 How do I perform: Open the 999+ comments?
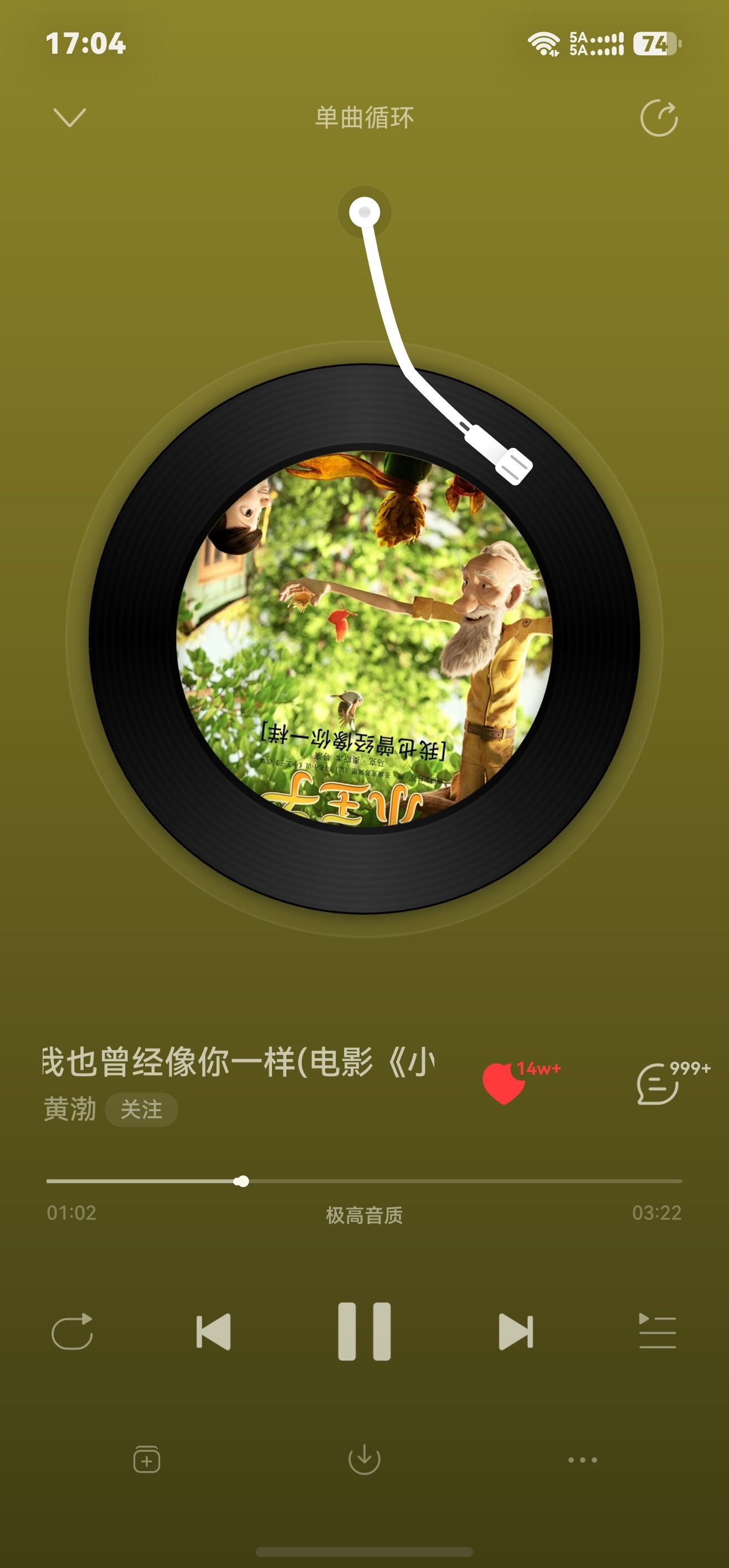pyautogui.click(x=658, y=1084)
